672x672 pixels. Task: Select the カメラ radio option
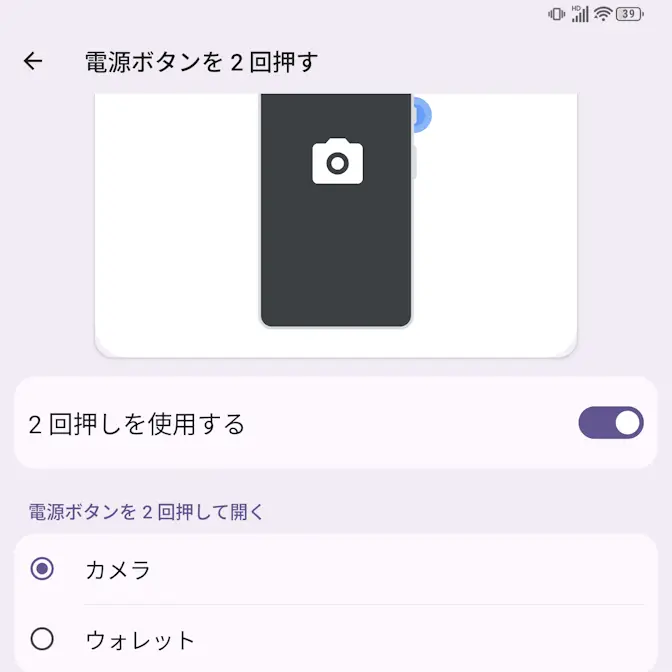(42, 569)
